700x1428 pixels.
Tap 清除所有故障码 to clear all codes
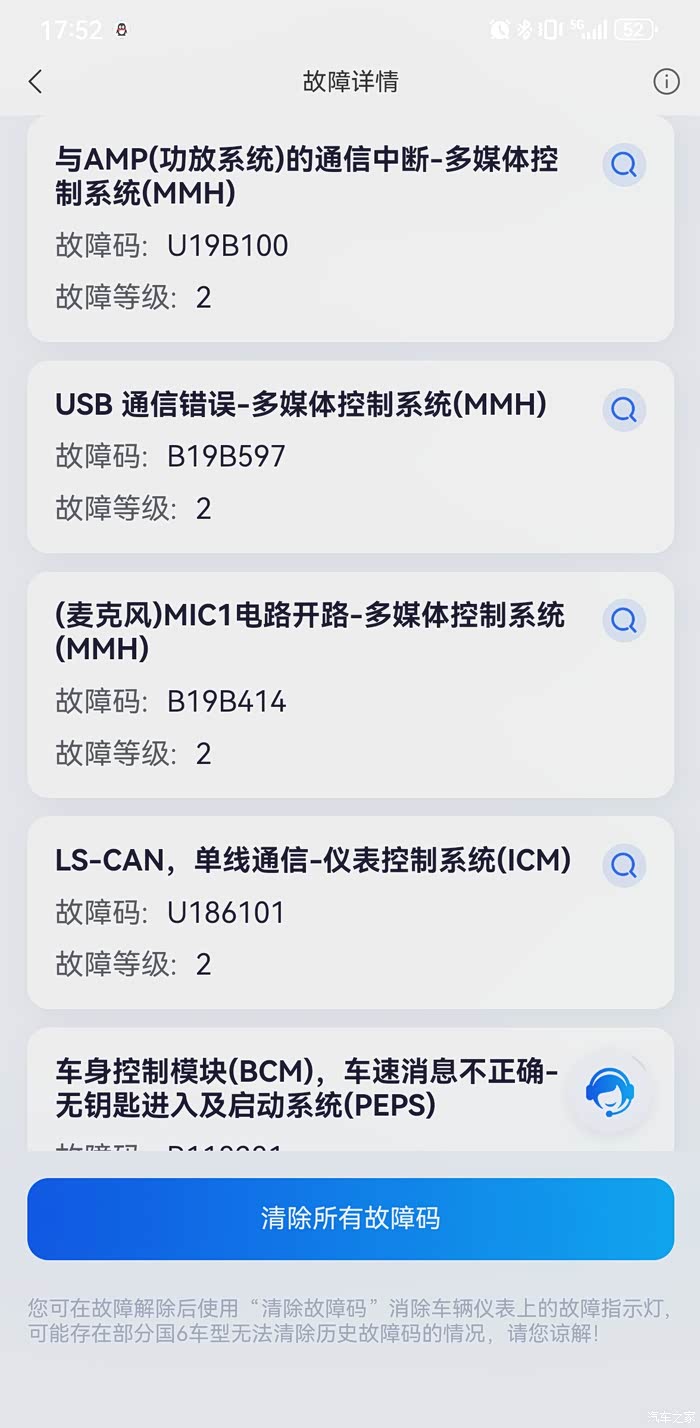point(350,1218)
